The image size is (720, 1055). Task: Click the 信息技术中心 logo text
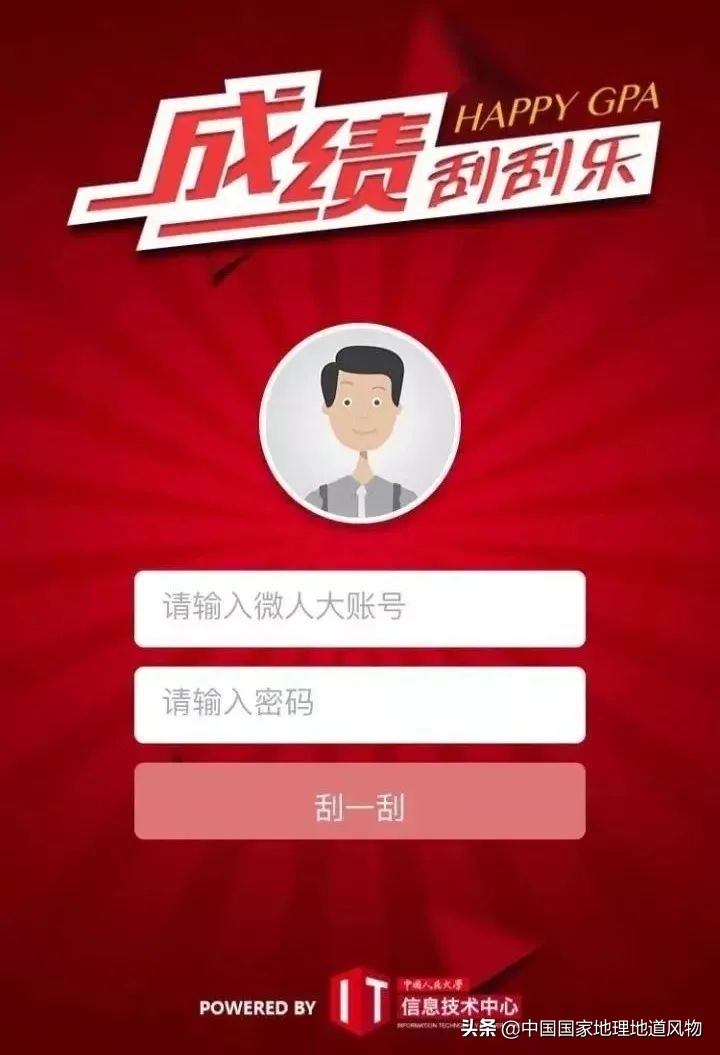(460, 1002)
